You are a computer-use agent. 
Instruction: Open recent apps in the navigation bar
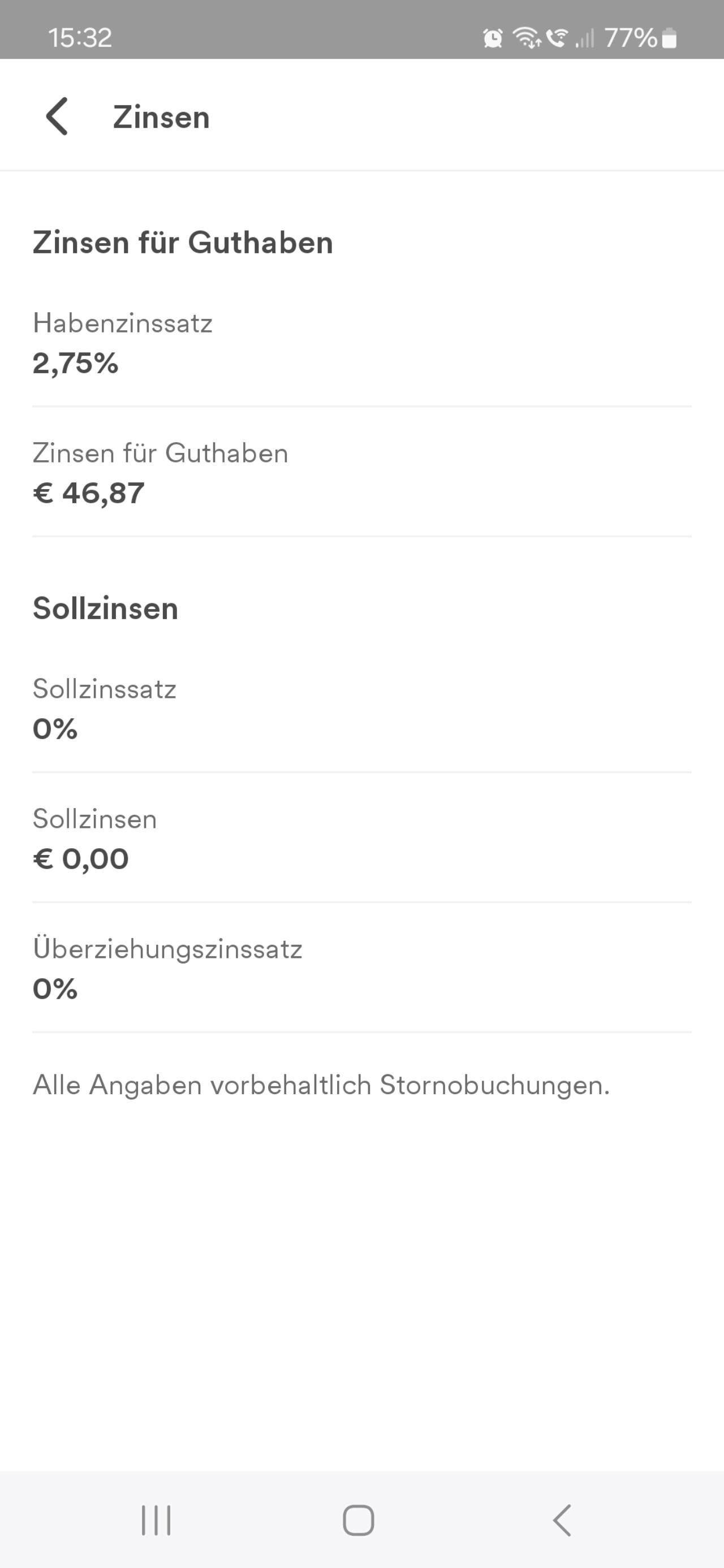156,1520
